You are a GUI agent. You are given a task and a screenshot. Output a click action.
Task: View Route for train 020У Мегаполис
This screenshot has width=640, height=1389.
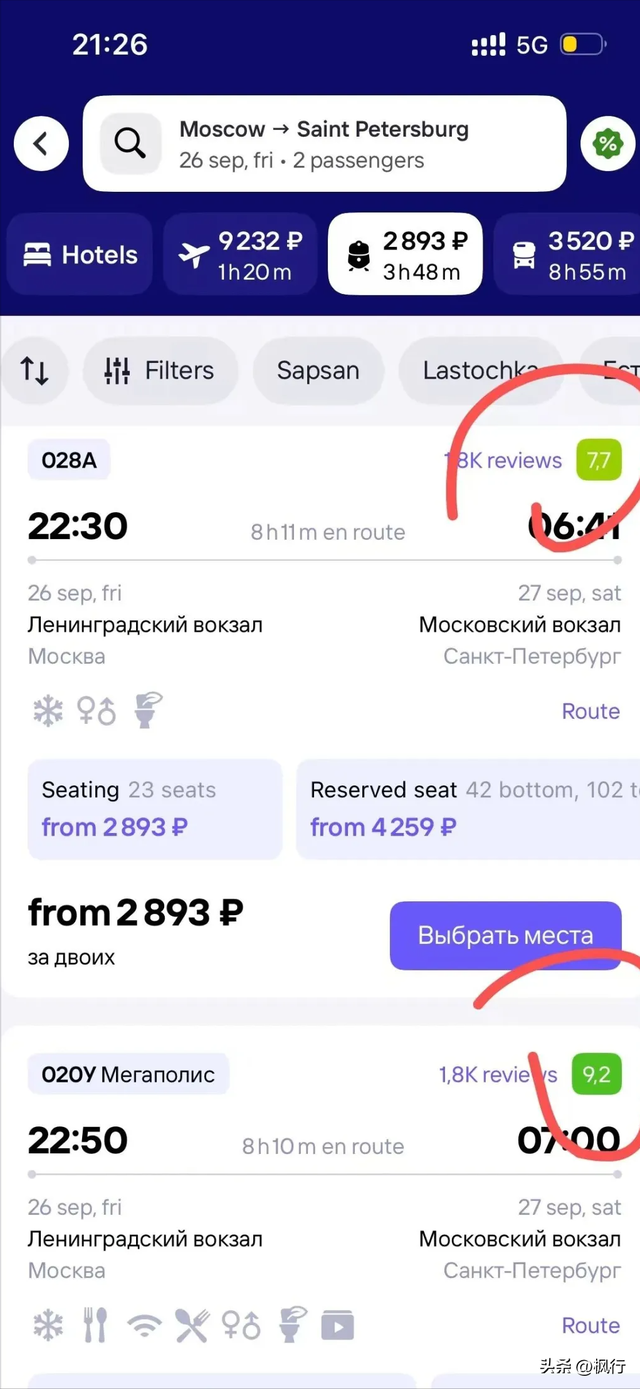pos(590,1325)
